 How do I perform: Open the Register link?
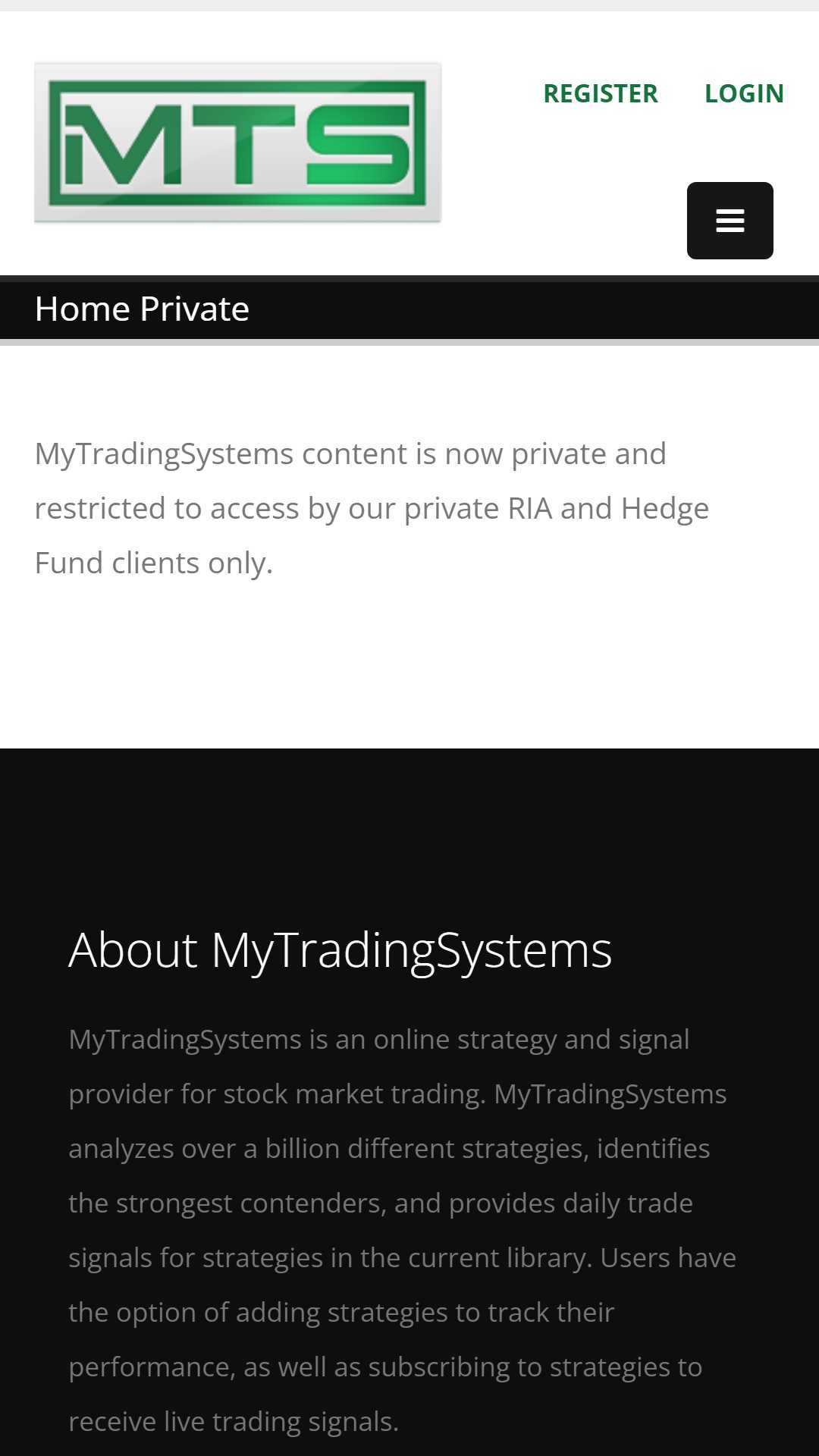(x=601, y=94)
